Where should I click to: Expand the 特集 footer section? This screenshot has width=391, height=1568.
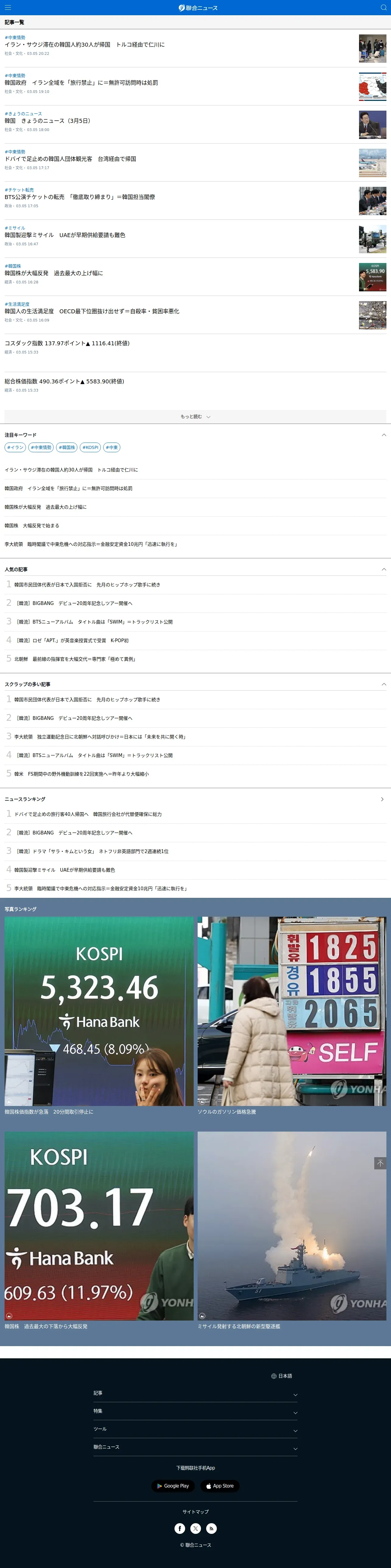pyautogui.click(x=195, y=1411)
